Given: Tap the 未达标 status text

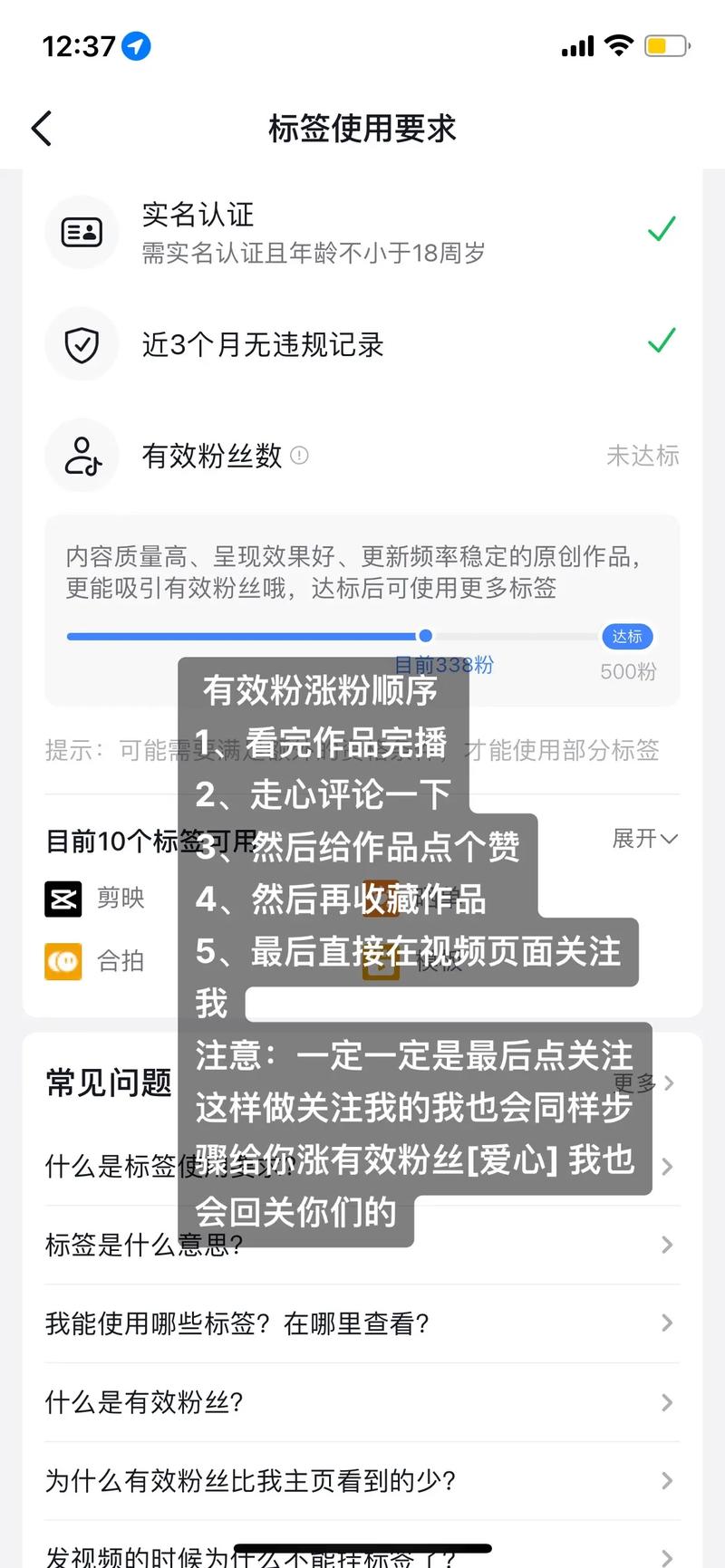Looking at the screenshot, I should (x=643, y=456).
